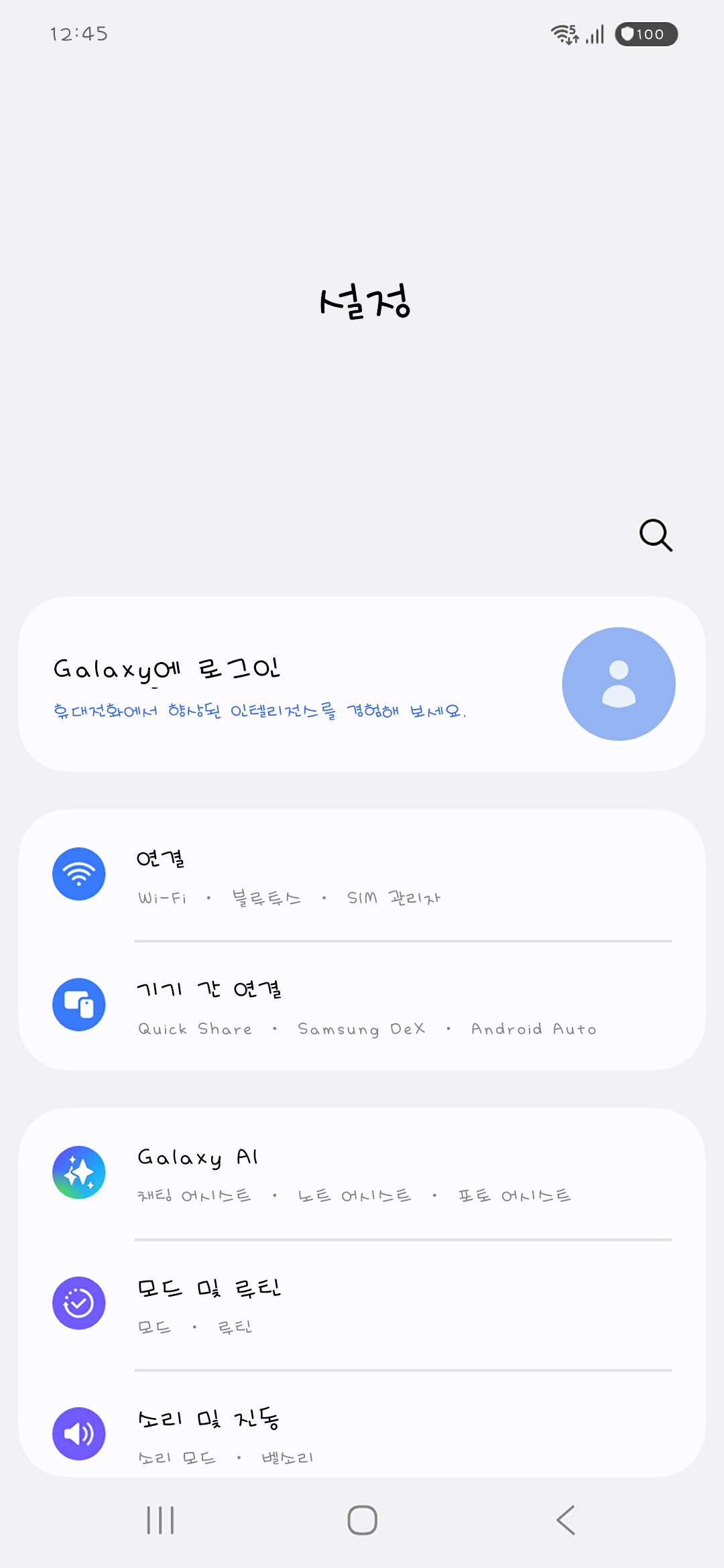Open the Galaxy 로그인 account card

coord(362,683)
